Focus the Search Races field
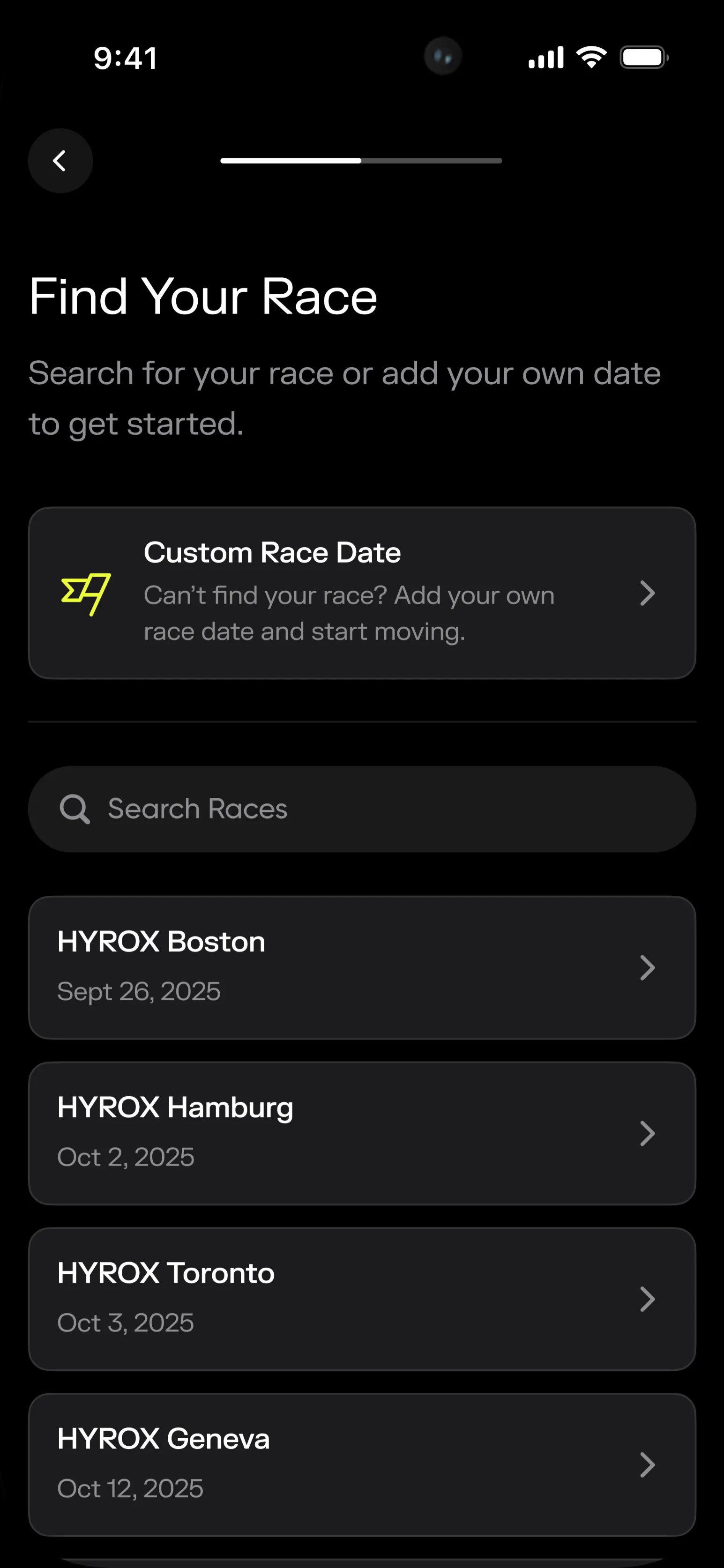The height and width of the screenshot is (1568, 724). [362, 809]
